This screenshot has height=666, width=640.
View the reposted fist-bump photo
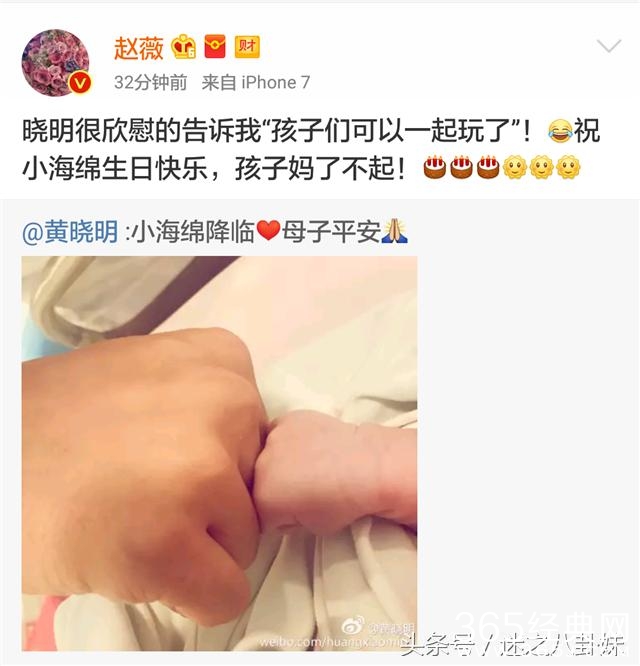pos(220,450)
